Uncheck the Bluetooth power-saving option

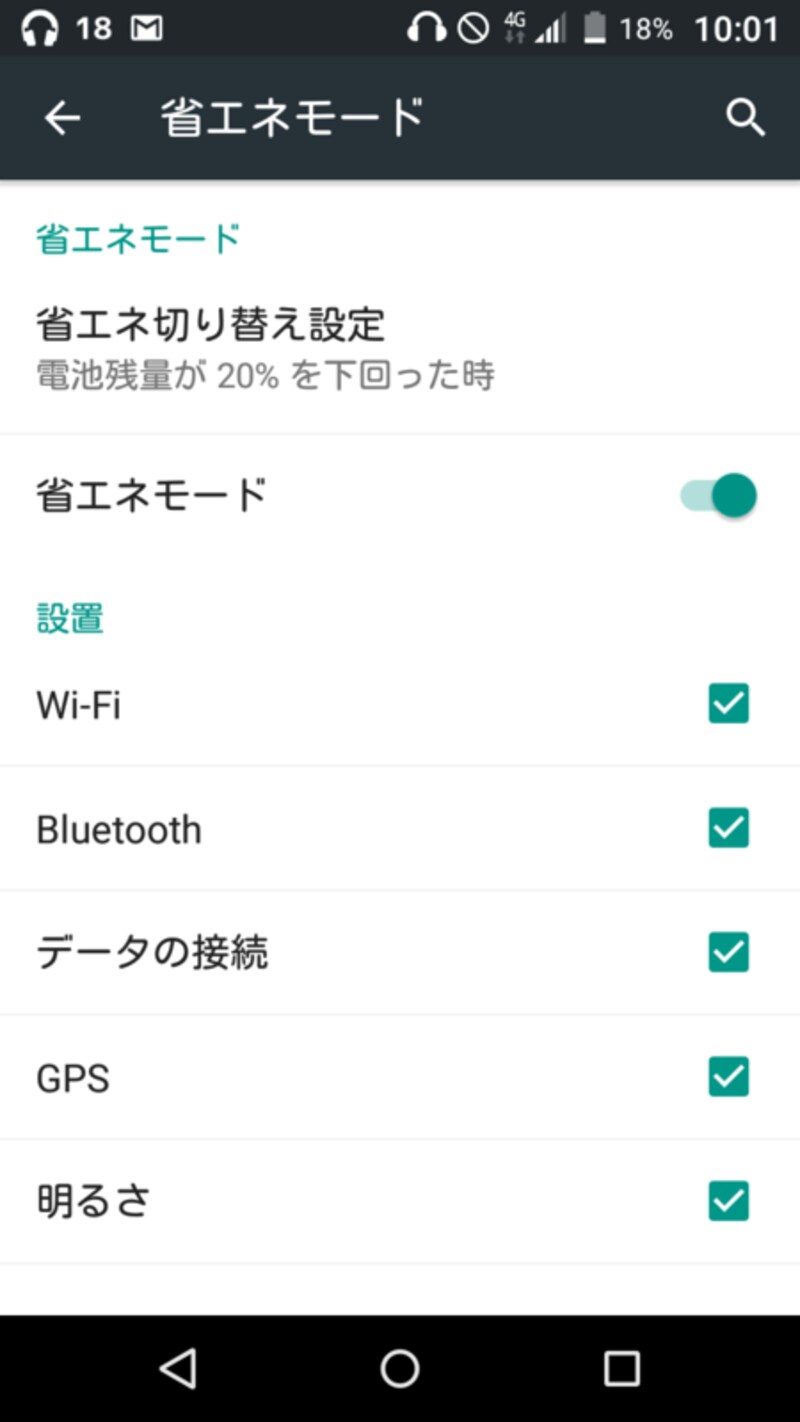pyautogui.click(x=728, y=828)
